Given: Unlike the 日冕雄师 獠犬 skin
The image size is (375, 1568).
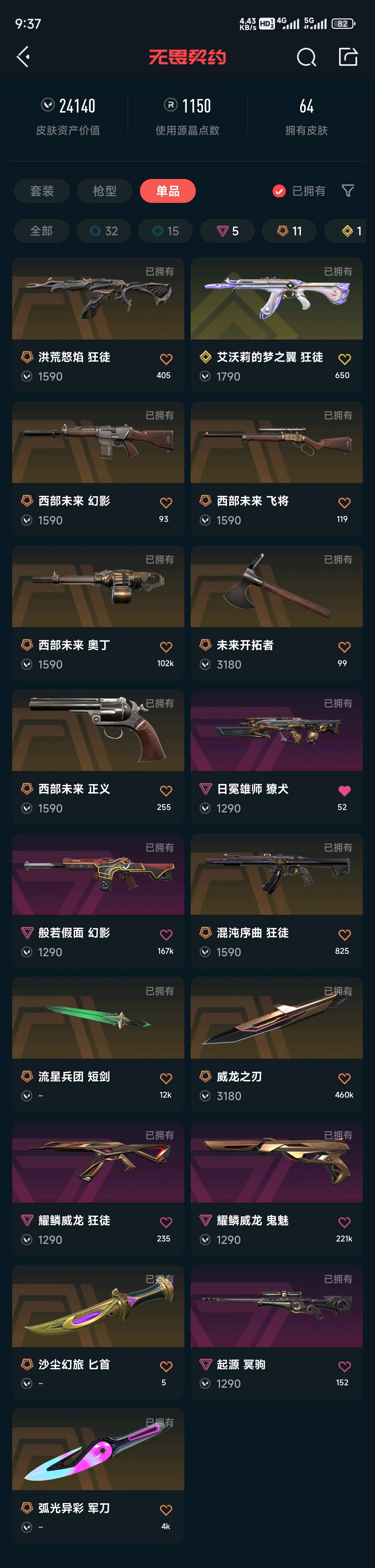Looking at the screenshot, I should [344, 791].
